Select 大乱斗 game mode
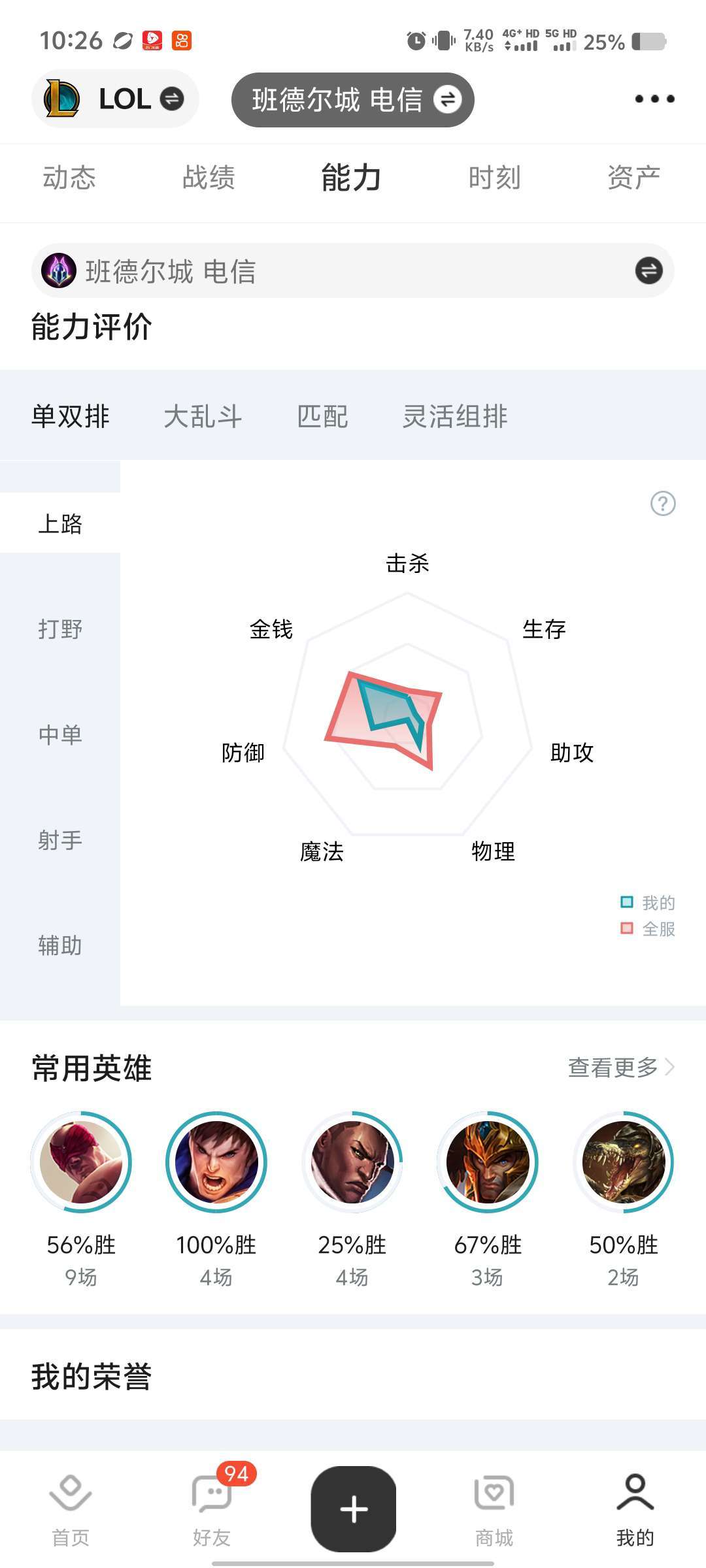The height and width of the screenshot is (1568, 706). tap(203, 416)
